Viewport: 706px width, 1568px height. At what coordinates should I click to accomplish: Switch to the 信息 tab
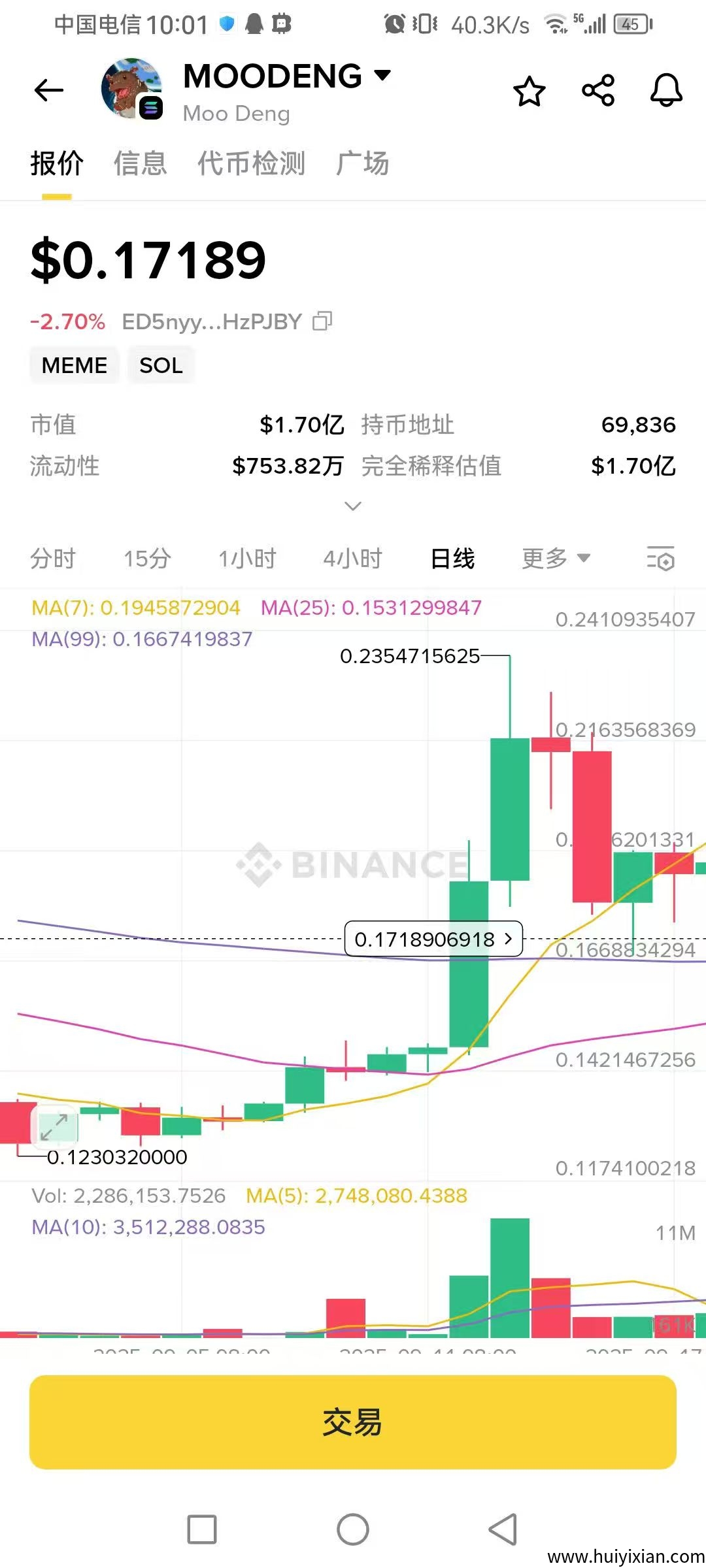click(x=140, y=164)
